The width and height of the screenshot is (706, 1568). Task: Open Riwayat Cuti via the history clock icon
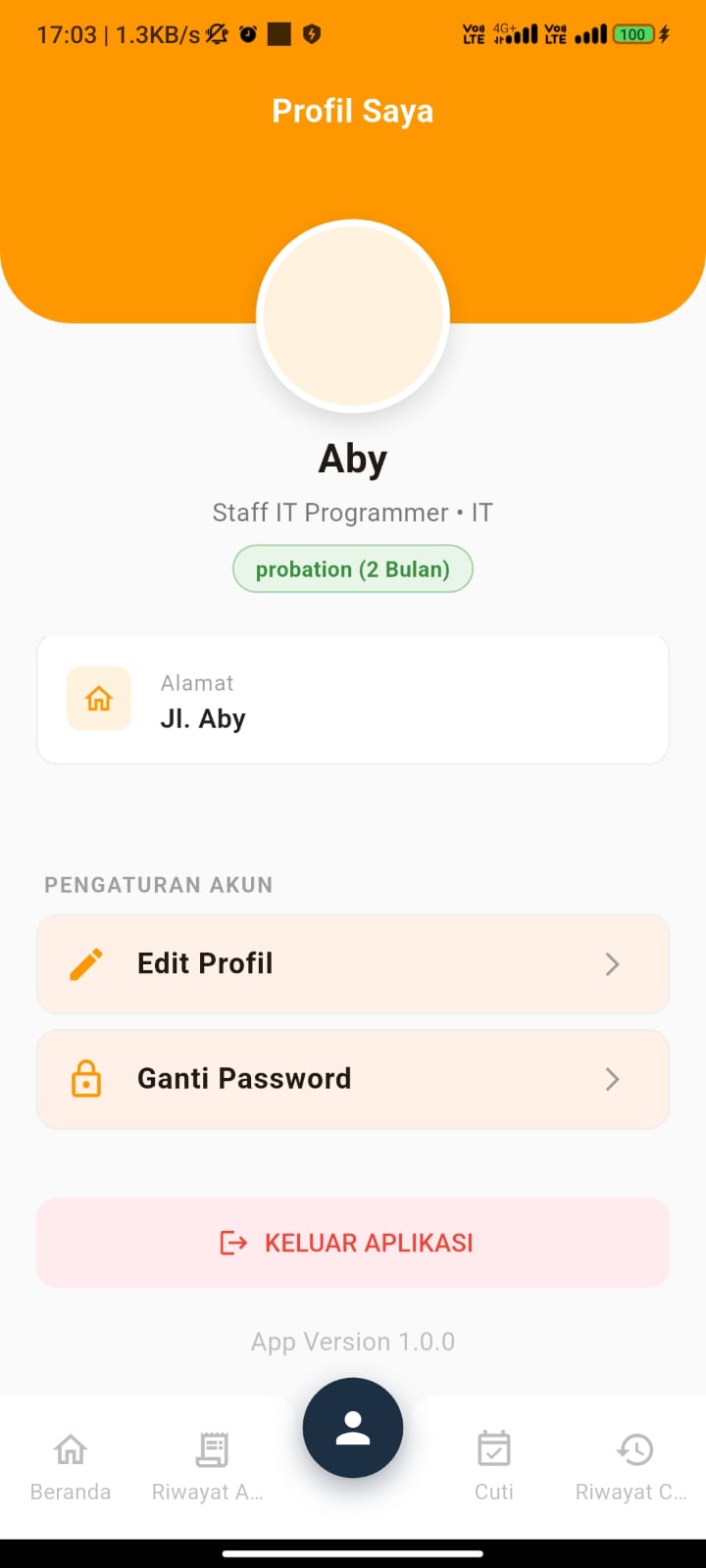click(x=635, y=1447)
